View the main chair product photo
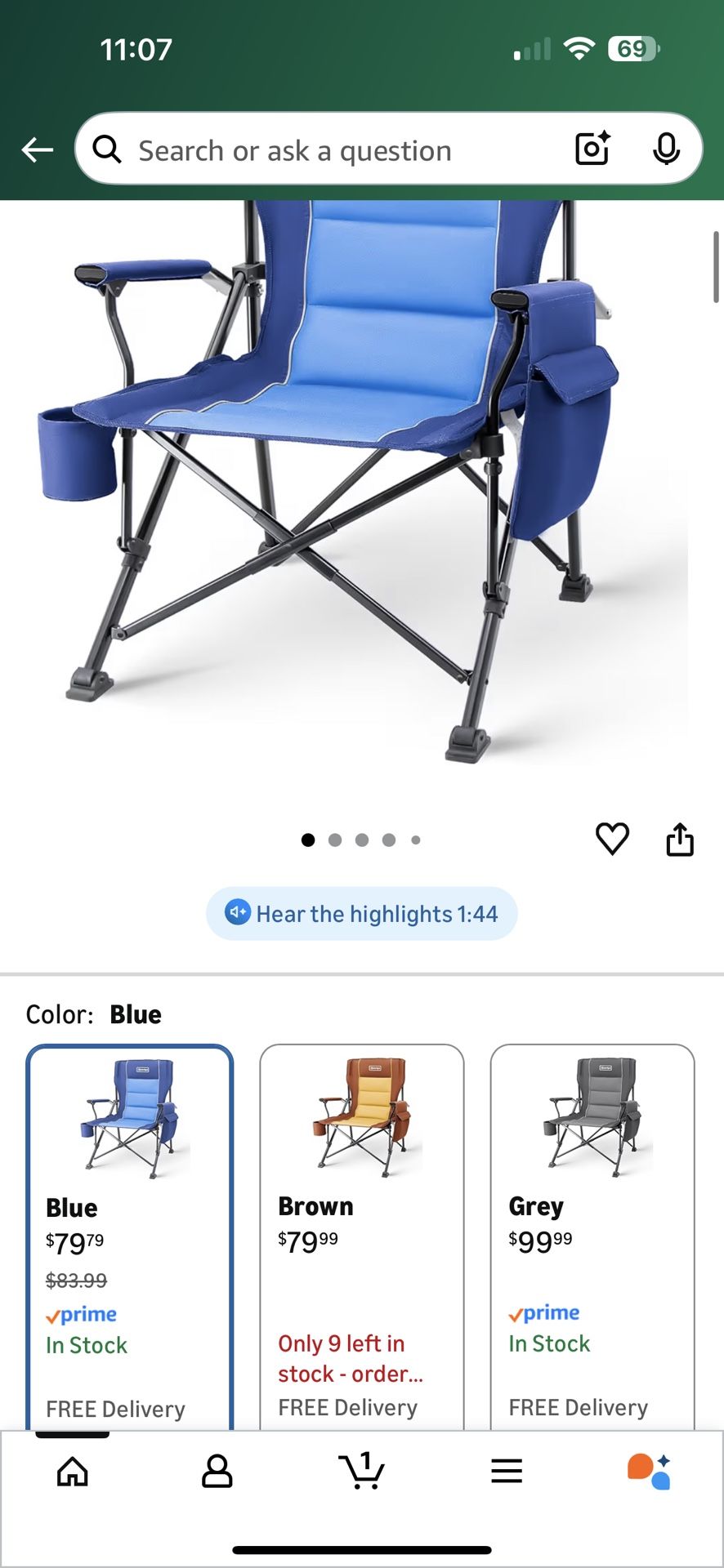The image size is (724, 1568). 362,490
